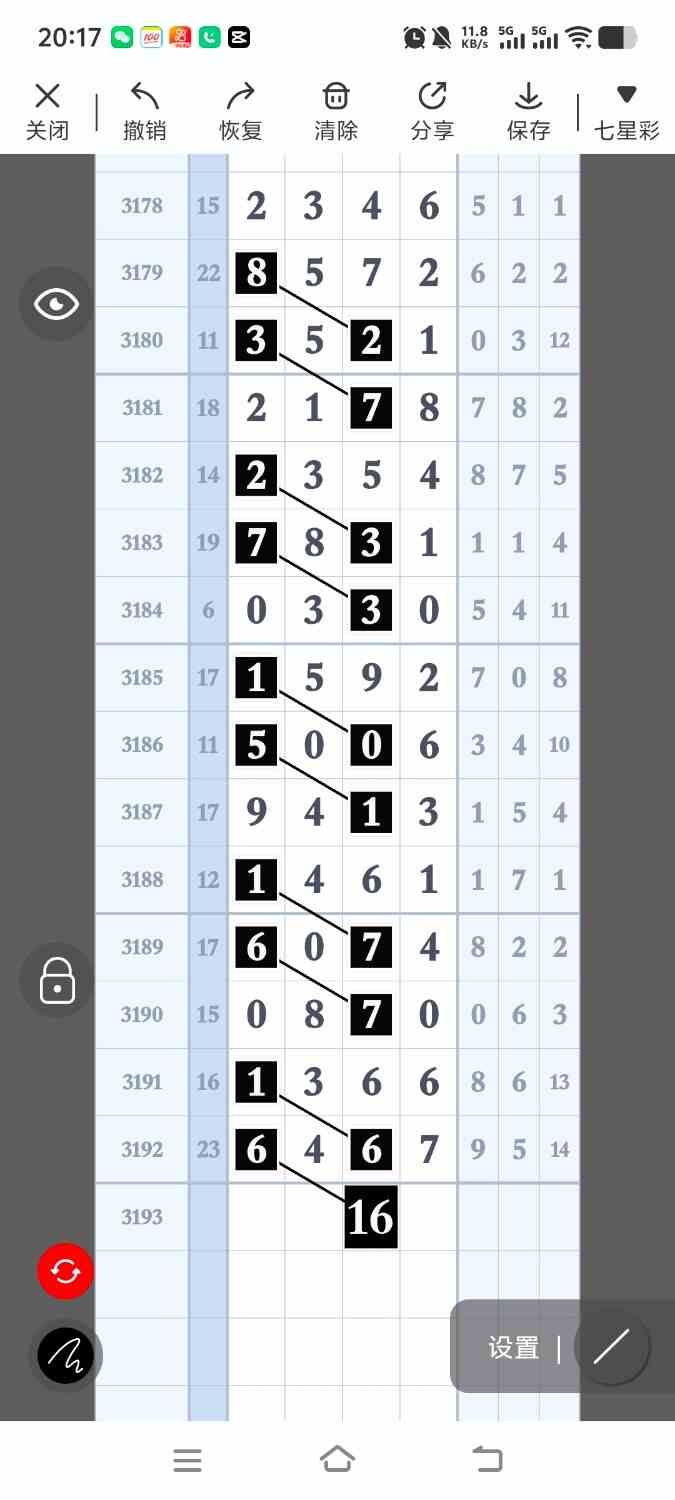Clear all drawings with 清除
Image resolution: width=675 pixels, height=1500 pixels.
[336, 111]
